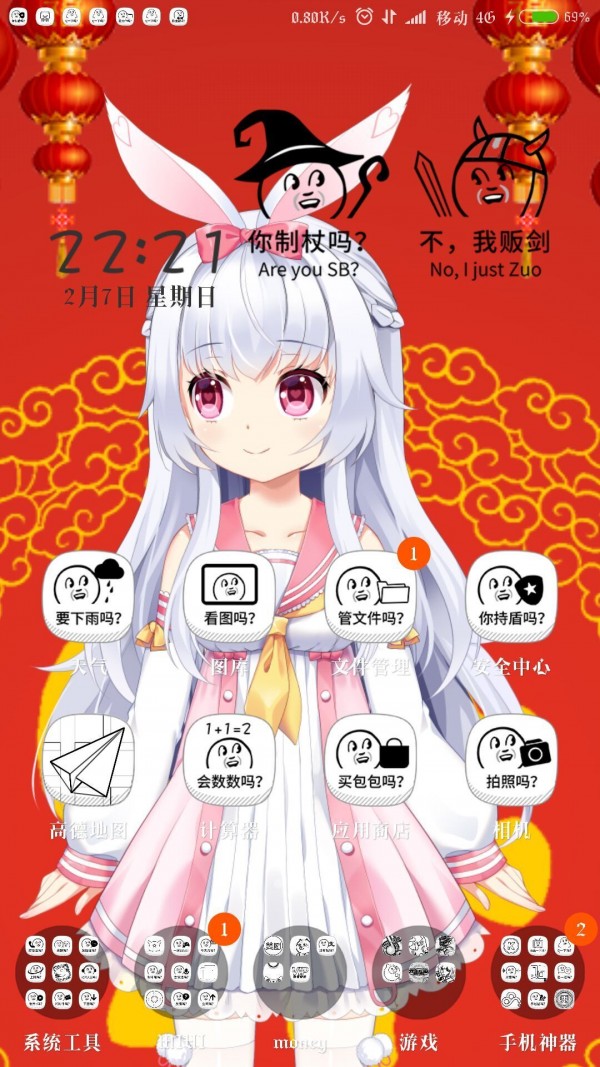
Task: Open the money folder
Action: point(300,972)
